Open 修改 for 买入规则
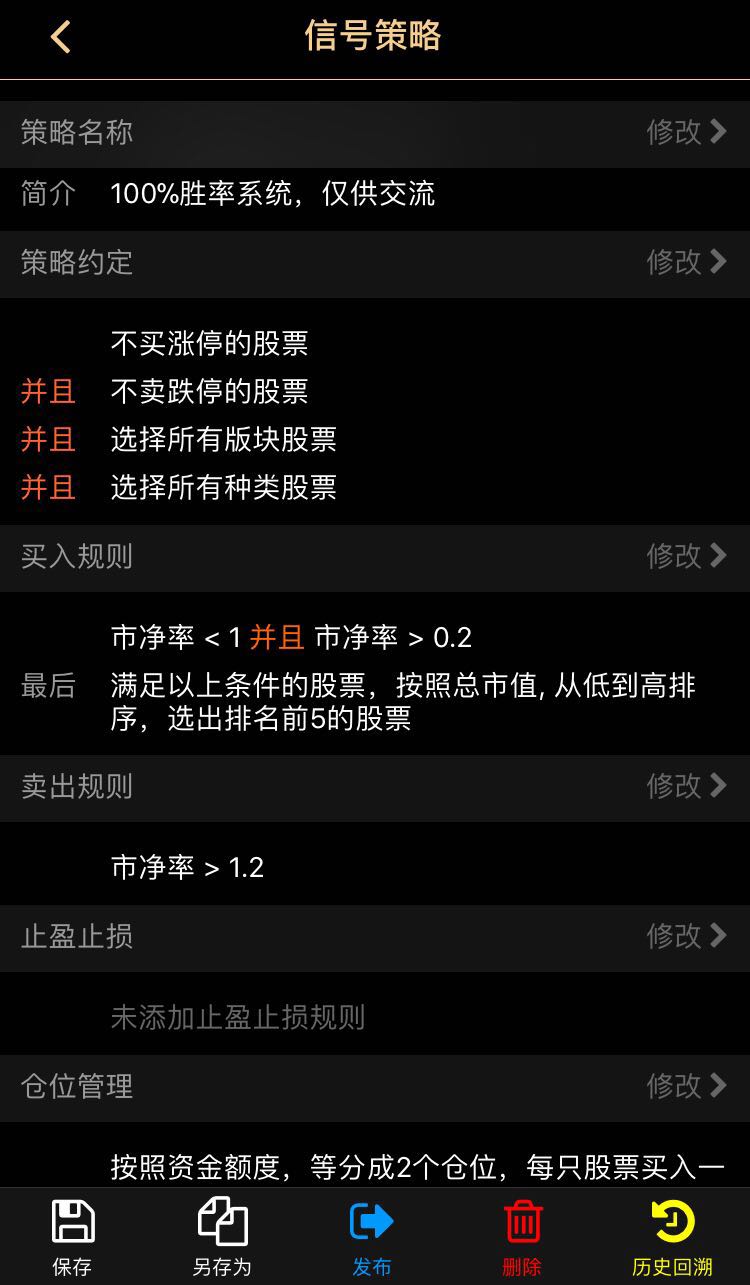This screenshot has width=750, height=1285. click(x=686, y=556)
